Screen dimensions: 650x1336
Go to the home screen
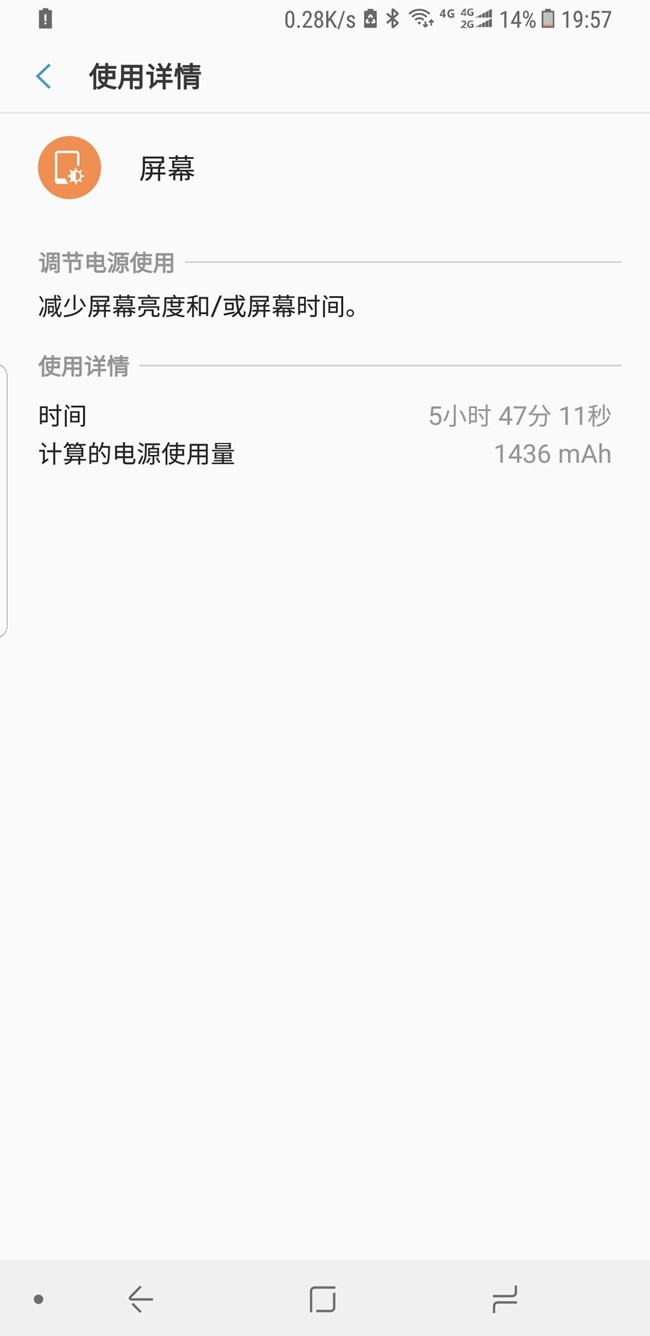[323, 1299]
